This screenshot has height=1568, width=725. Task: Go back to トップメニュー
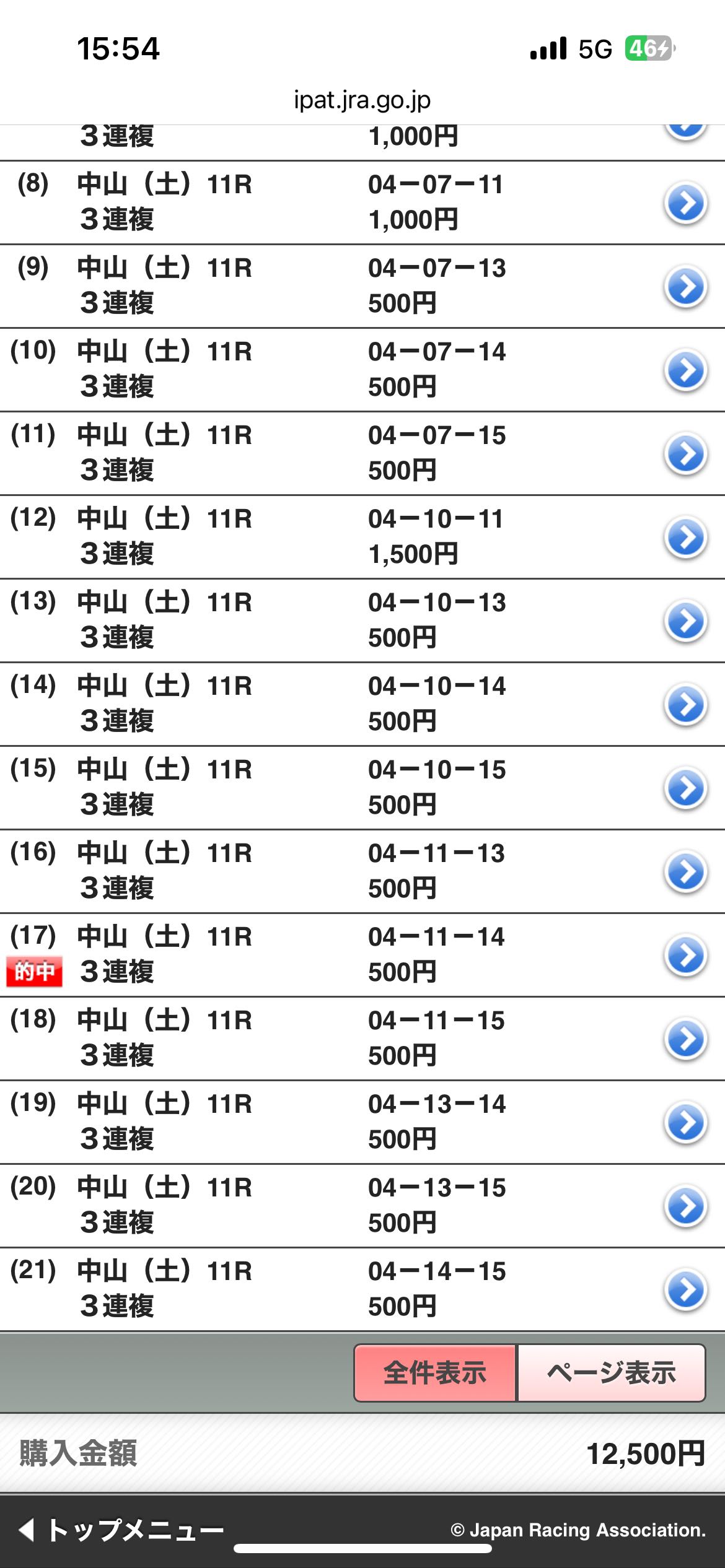(x=121, y=1530)
